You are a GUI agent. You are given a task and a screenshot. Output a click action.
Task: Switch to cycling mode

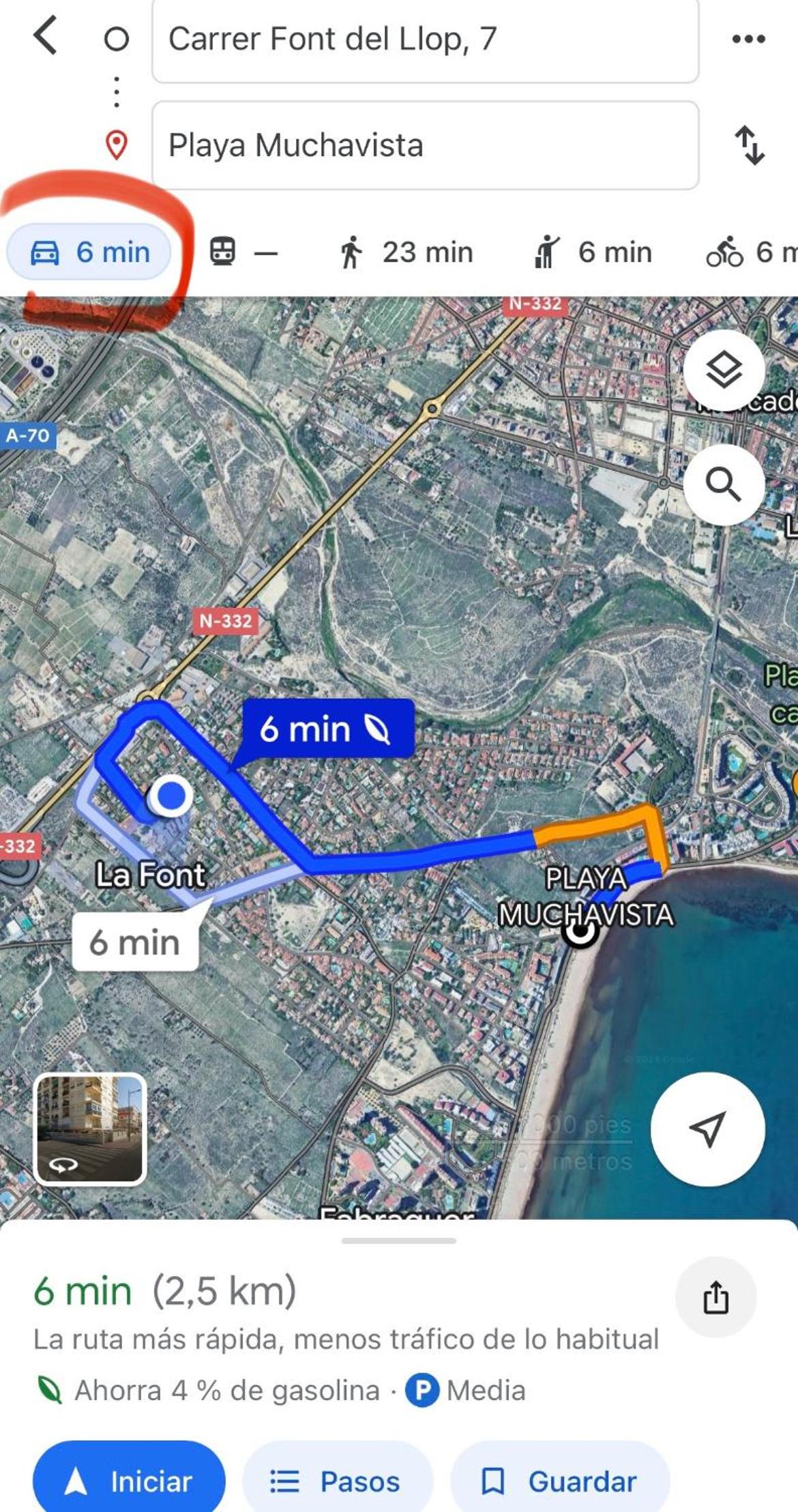[750, 252]
